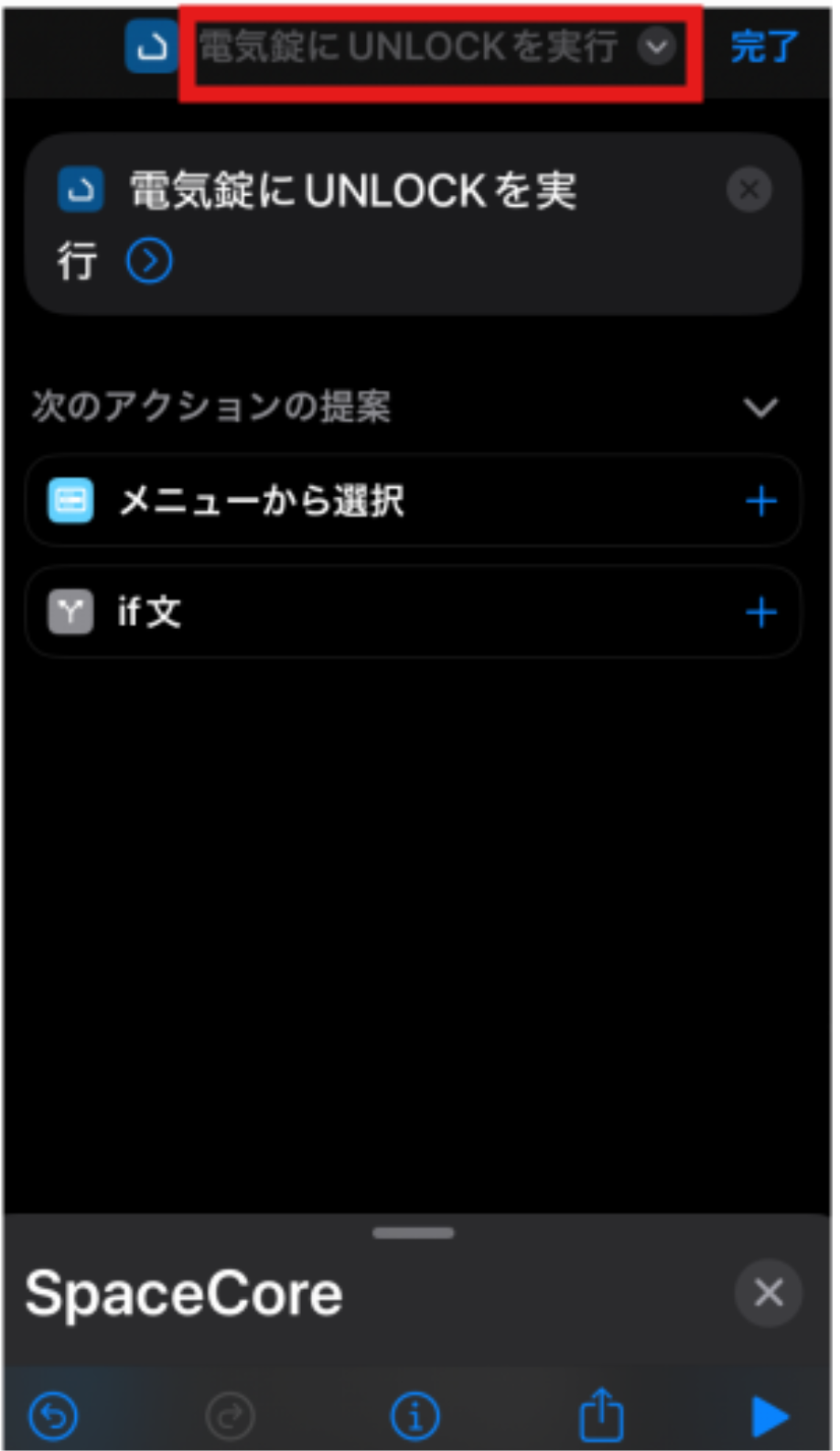Run the shortcut with the play button
This screenshot has width=840, height=1451.
[770, 1416]
